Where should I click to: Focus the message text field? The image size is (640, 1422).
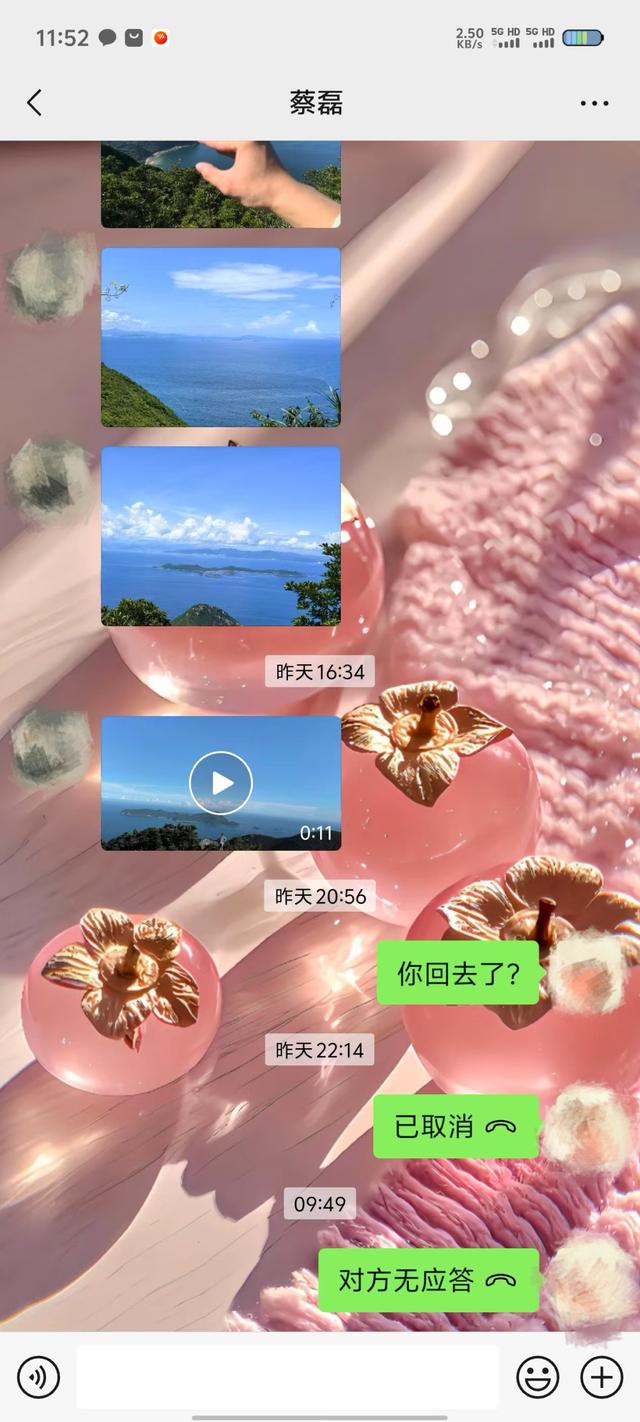(287, 1377)
